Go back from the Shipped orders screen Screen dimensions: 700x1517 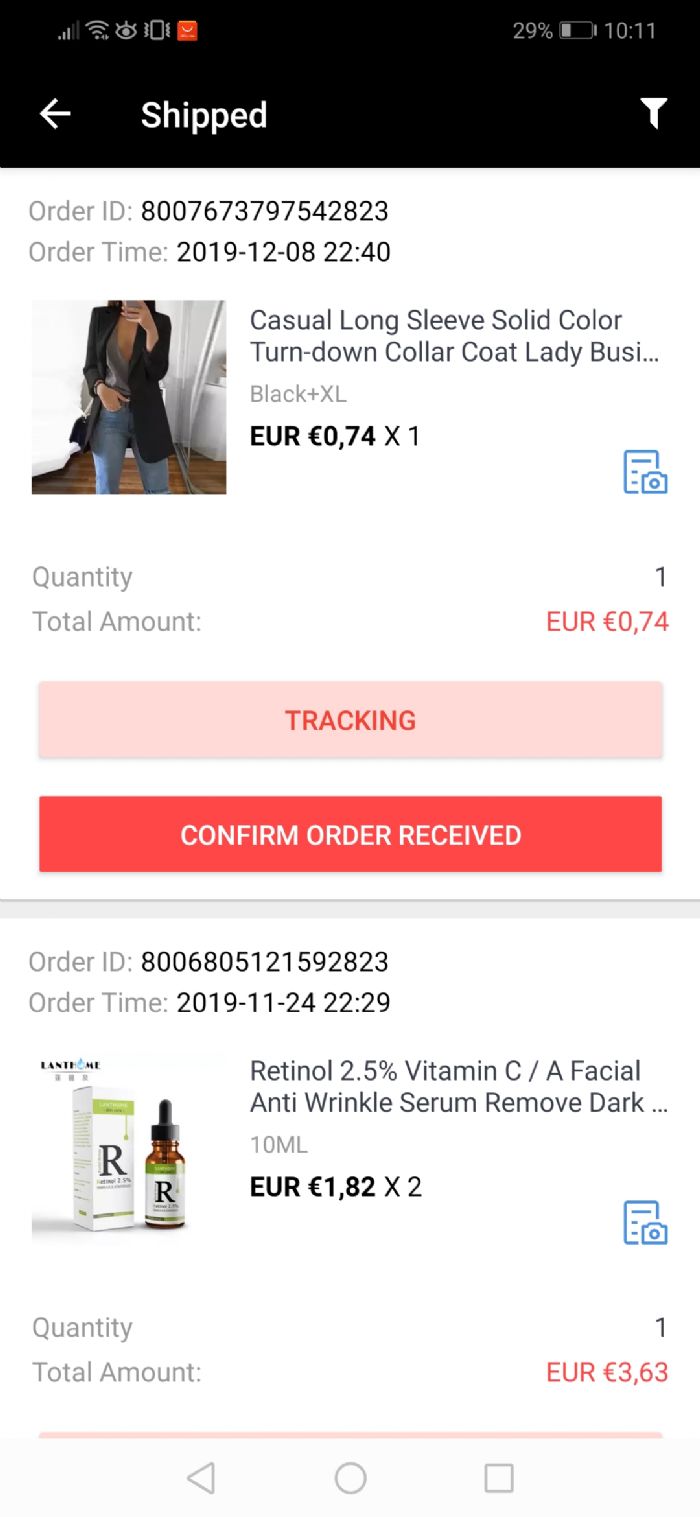pos(55,114)
